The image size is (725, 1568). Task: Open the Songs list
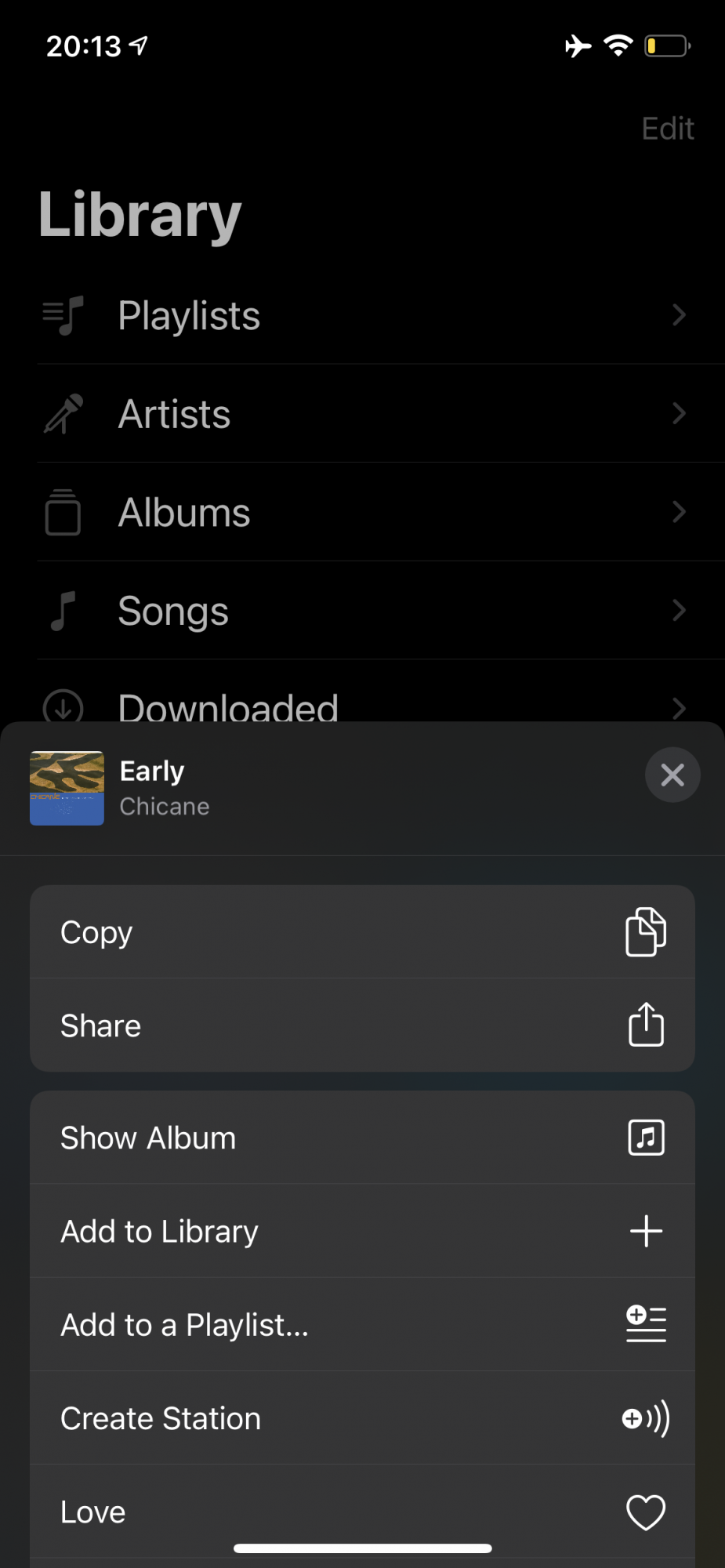[362, 611]
